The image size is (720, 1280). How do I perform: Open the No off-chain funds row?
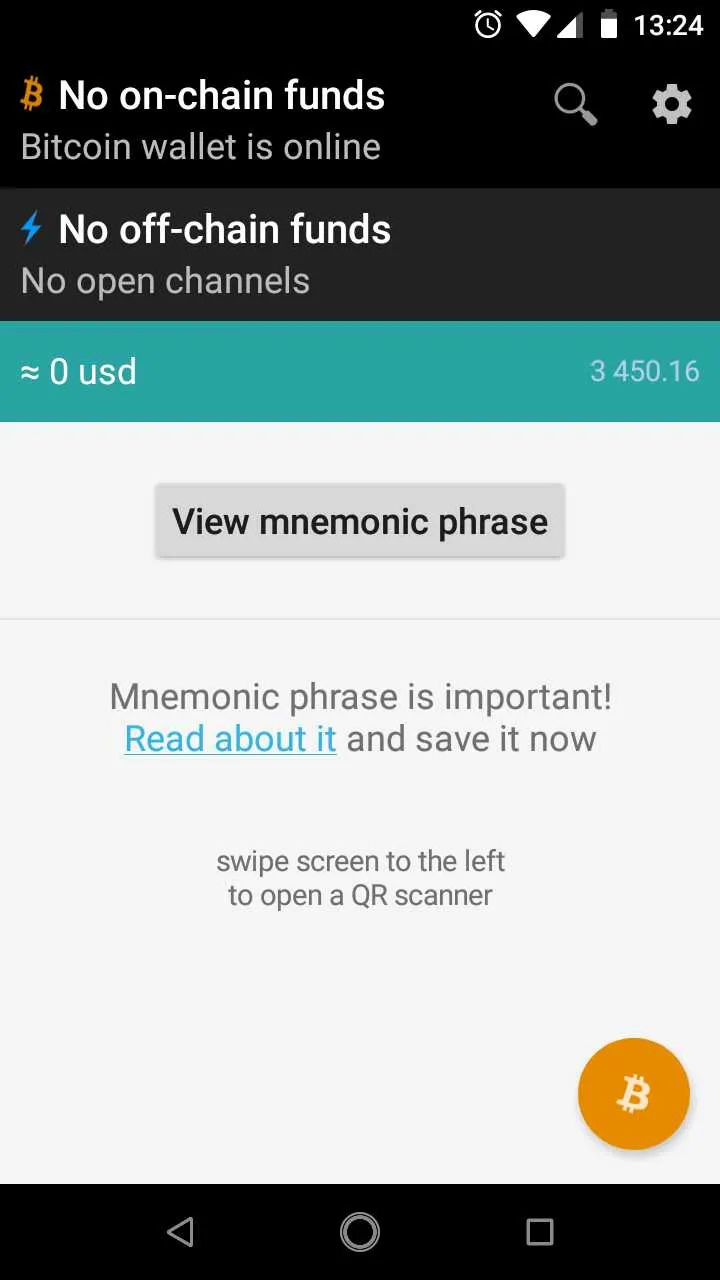360,254
